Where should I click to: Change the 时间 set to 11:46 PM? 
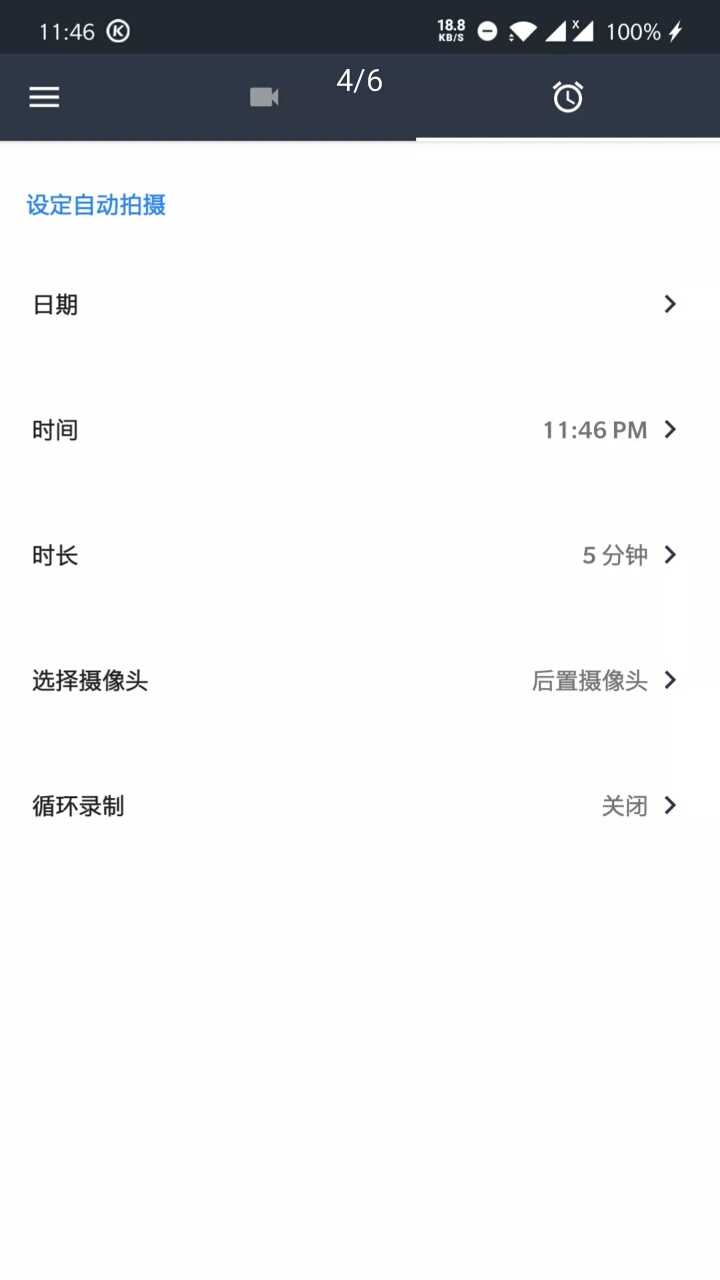(x=360, y=430)
